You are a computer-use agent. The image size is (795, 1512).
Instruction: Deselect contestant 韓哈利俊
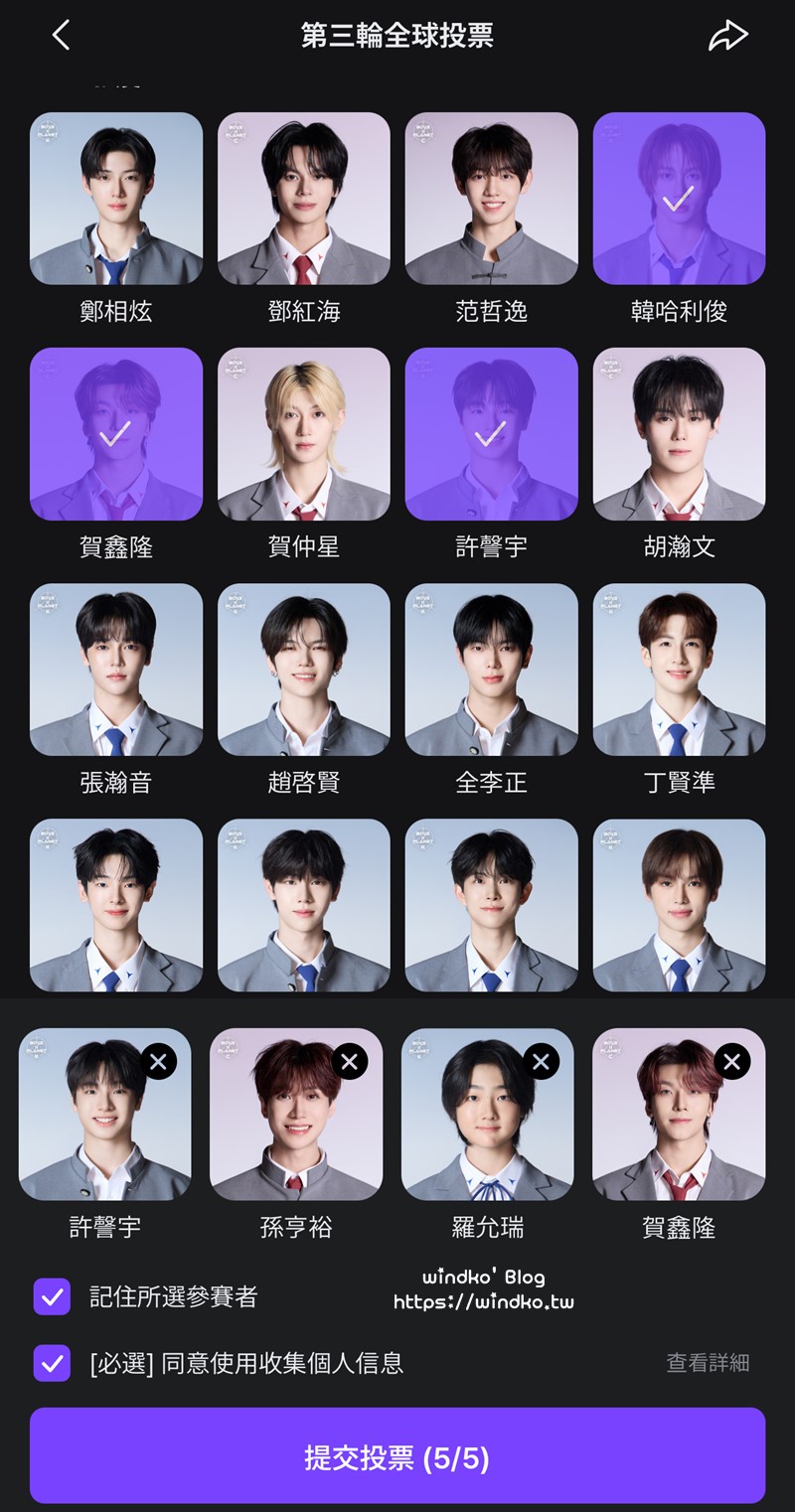tap(679, 199)
